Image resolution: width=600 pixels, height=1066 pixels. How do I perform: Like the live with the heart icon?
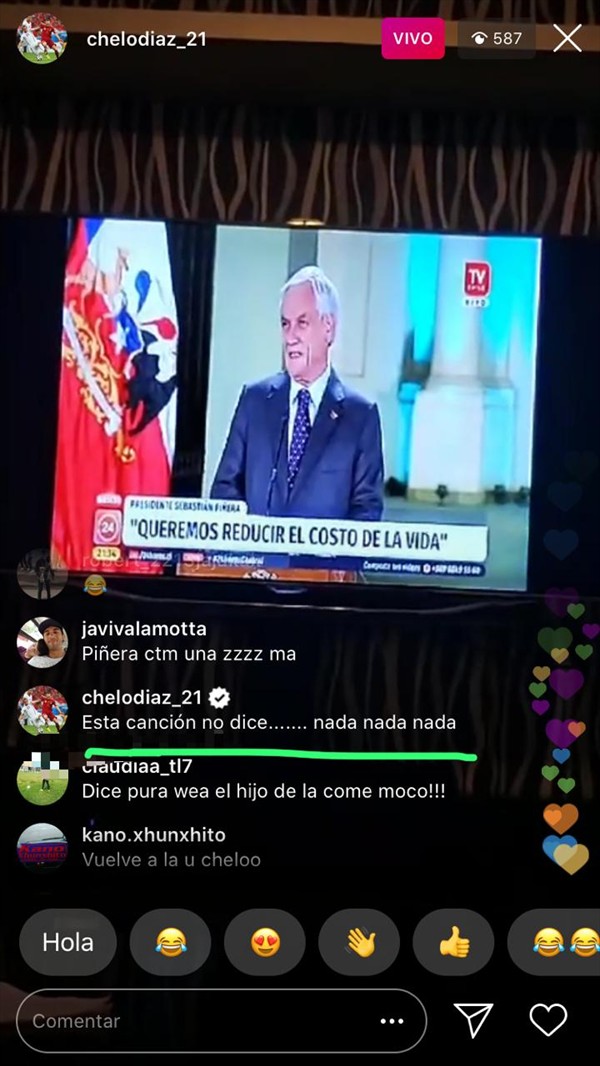point(548,1020)
